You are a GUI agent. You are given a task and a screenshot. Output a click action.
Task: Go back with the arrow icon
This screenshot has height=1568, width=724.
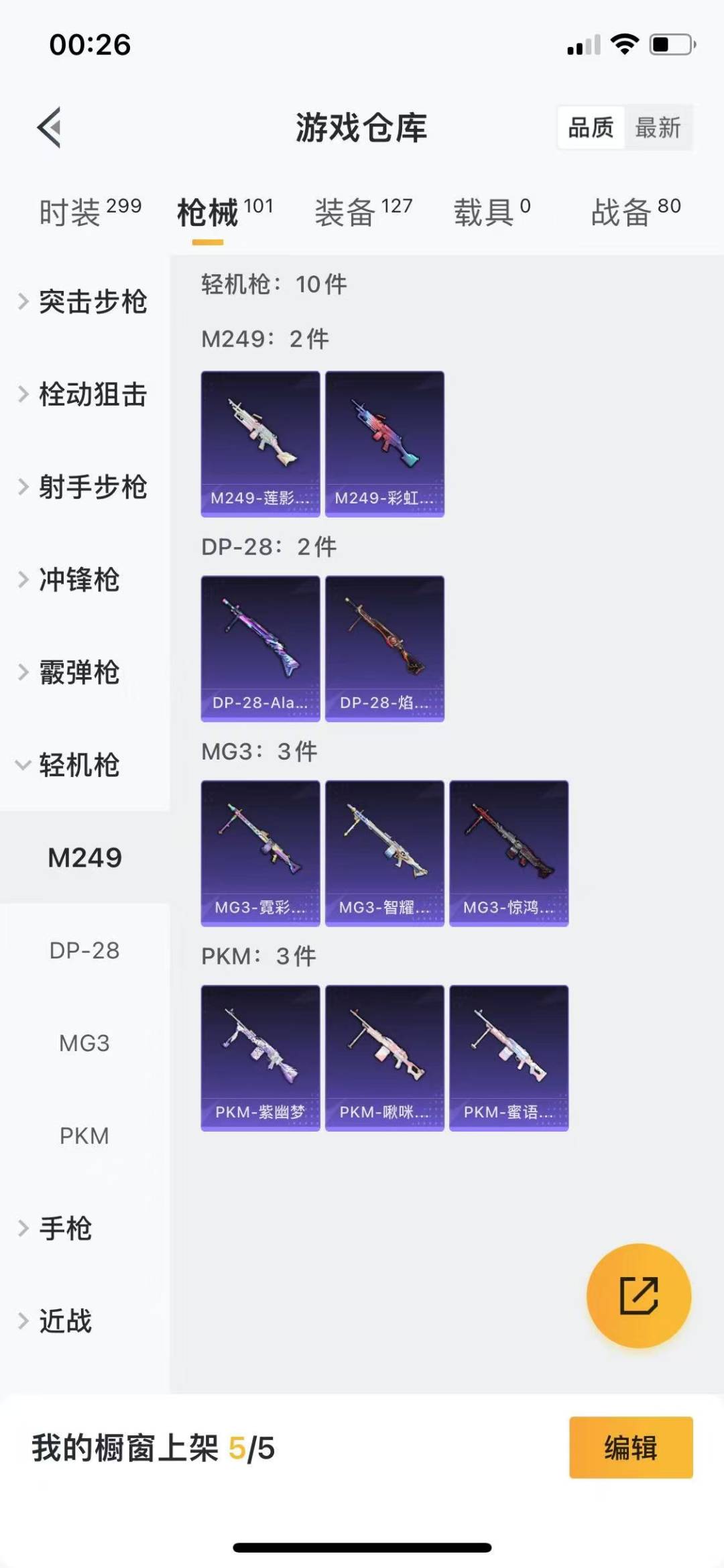point(49,127)
